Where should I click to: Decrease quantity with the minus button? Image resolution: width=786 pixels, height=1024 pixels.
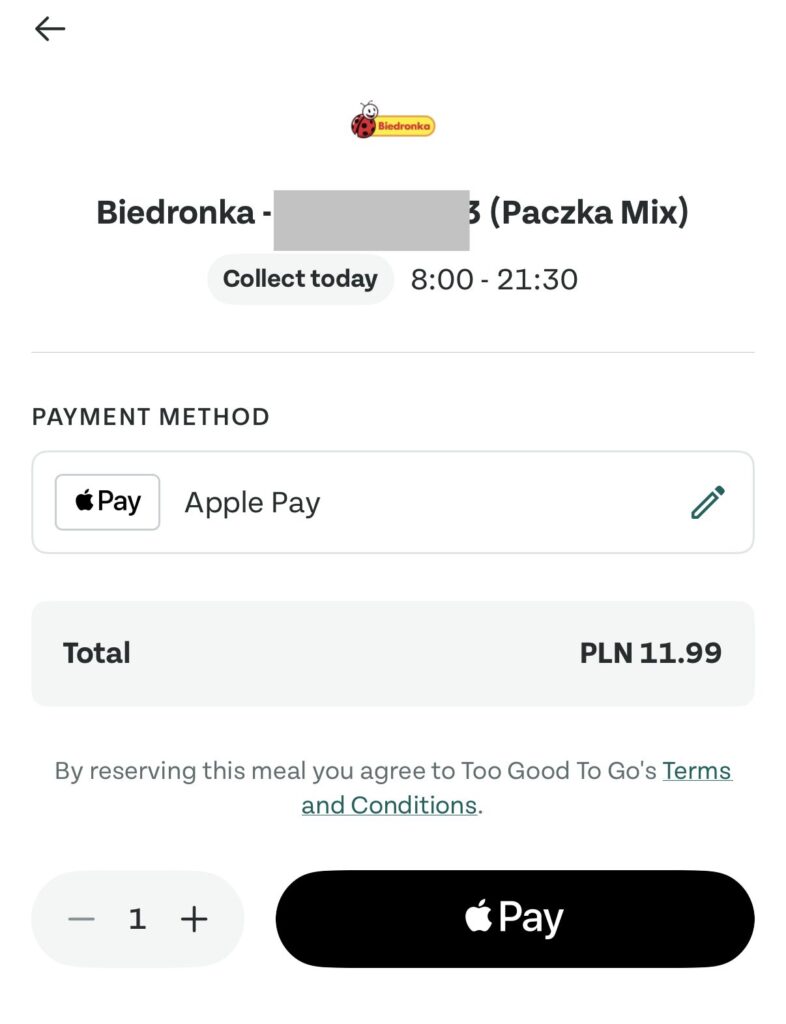tap(82, 919)
